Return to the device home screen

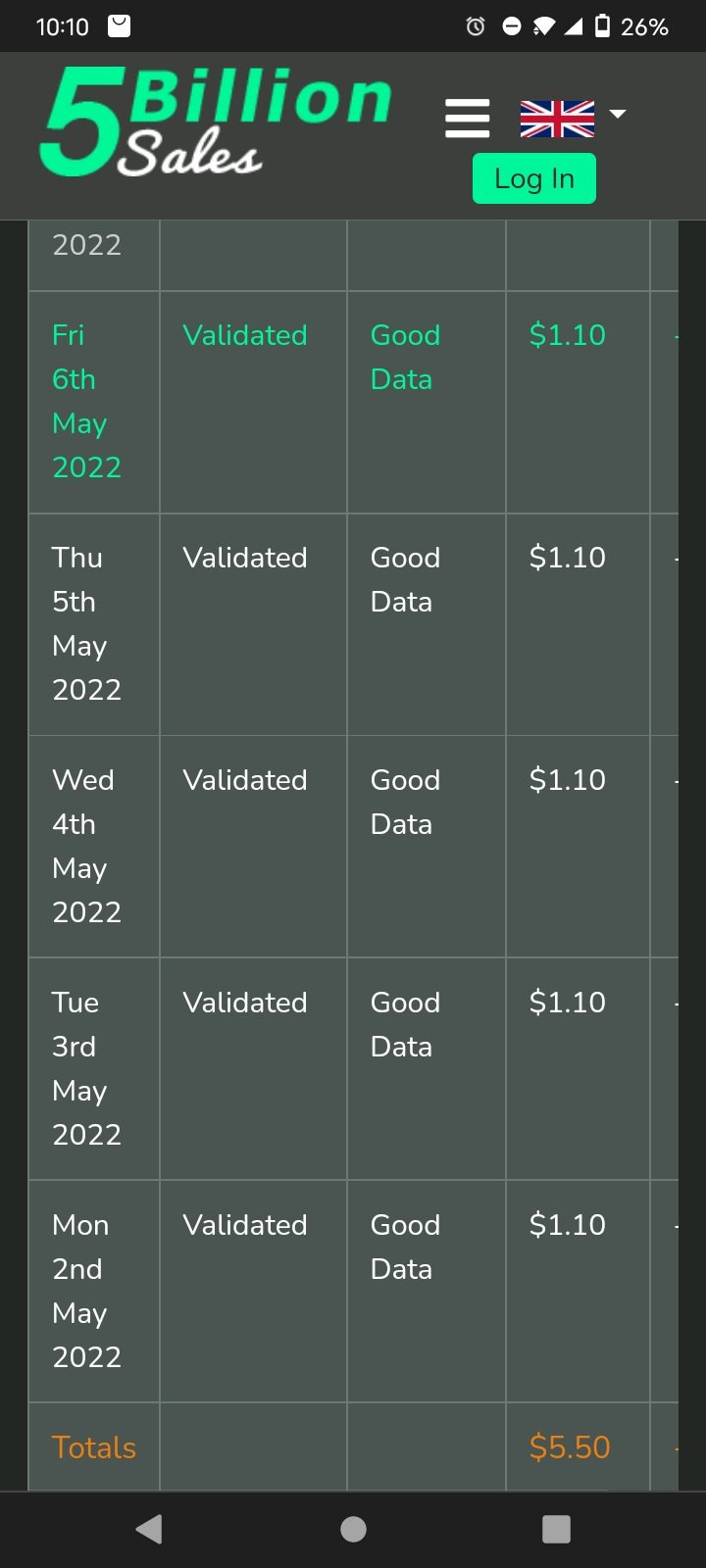point(353,1529)
